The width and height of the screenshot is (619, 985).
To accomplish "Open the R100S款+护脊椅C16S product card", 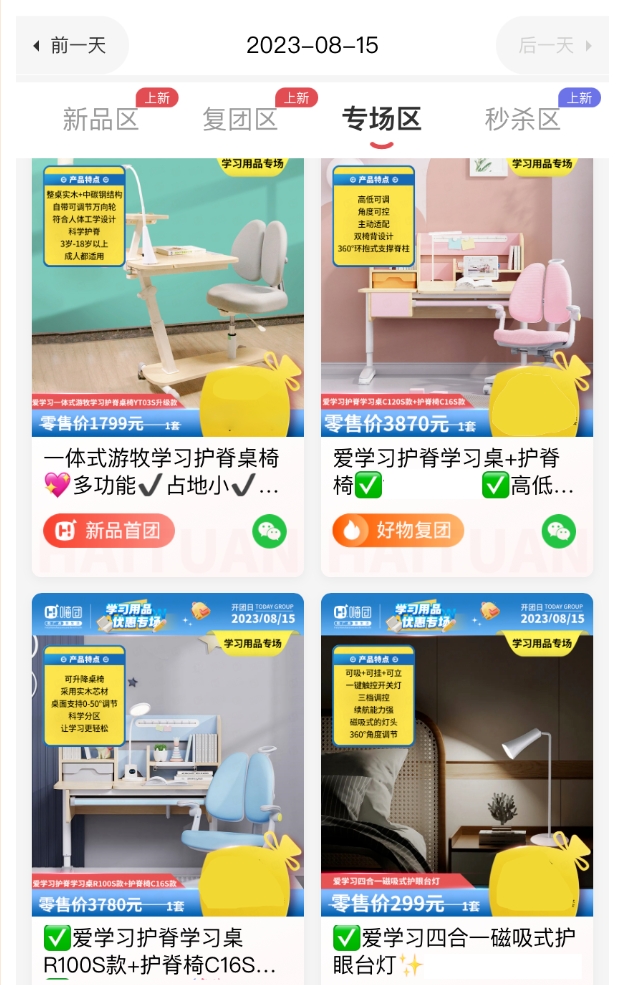I will click(x=167, y=770).
